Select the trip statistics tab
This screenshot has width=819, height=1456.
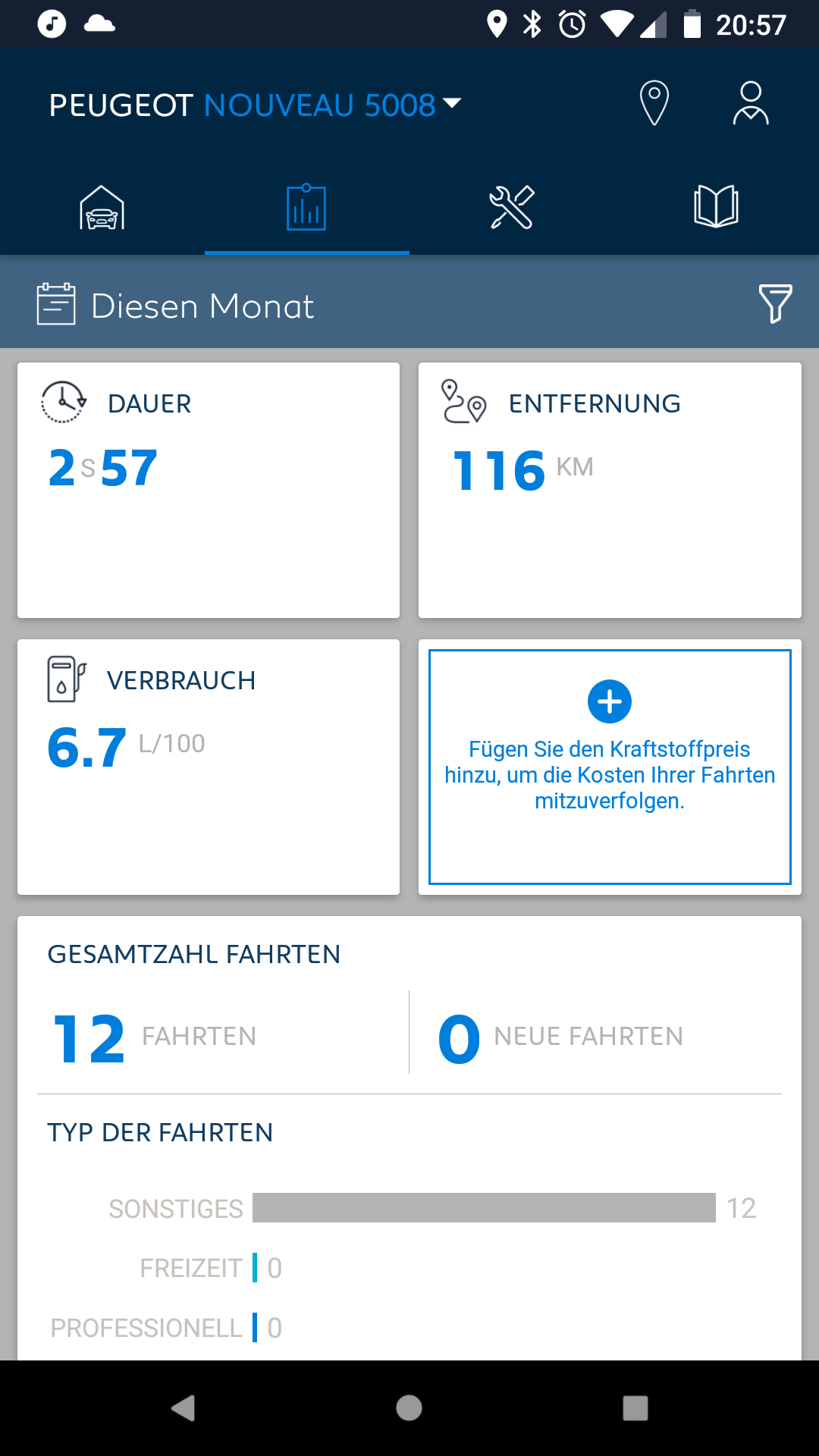coord(306,207)
